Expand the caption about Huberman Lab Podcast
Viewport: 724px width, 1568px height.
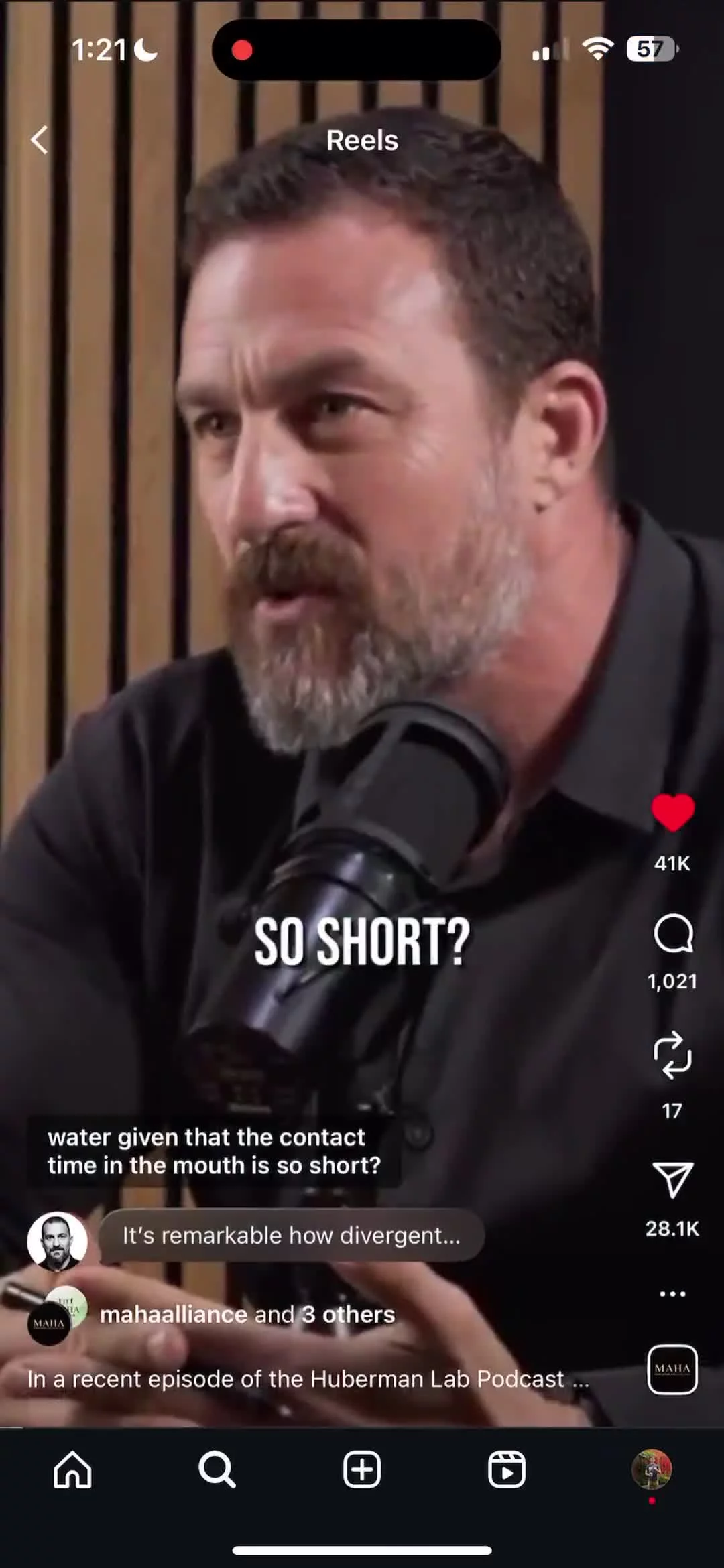[308, 1379]
